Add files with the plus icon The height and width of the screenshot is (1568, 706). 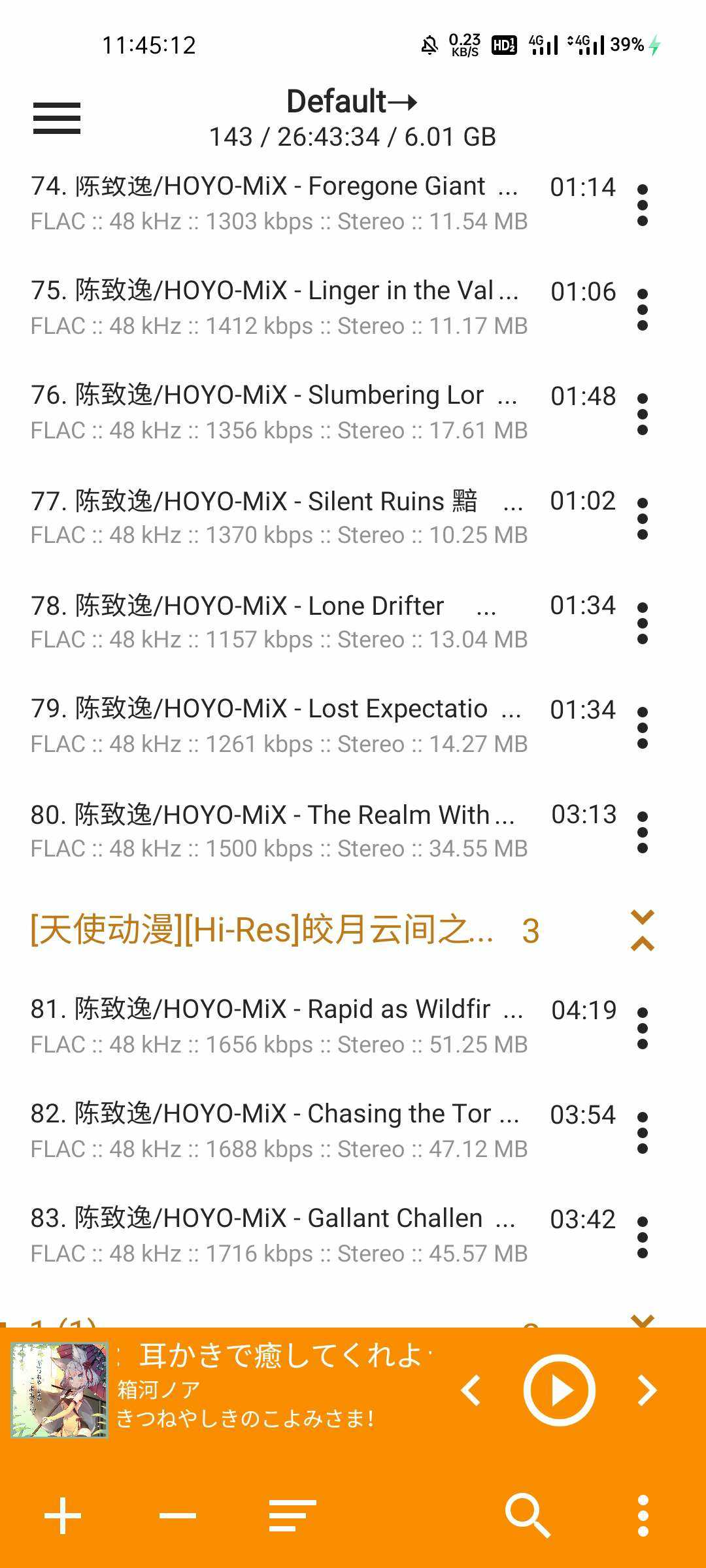[x=63, y=1516]
